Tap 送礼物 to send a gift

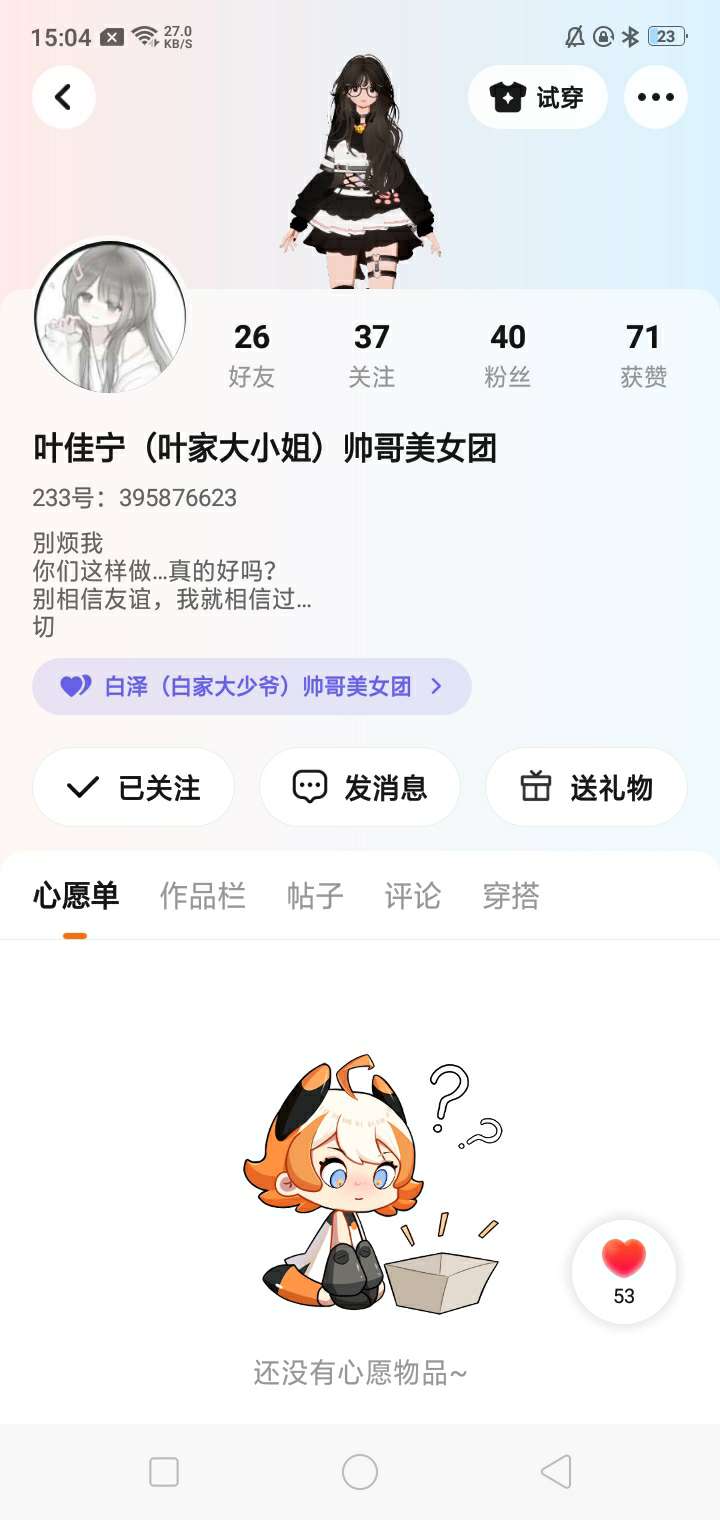tap(586, 787)
